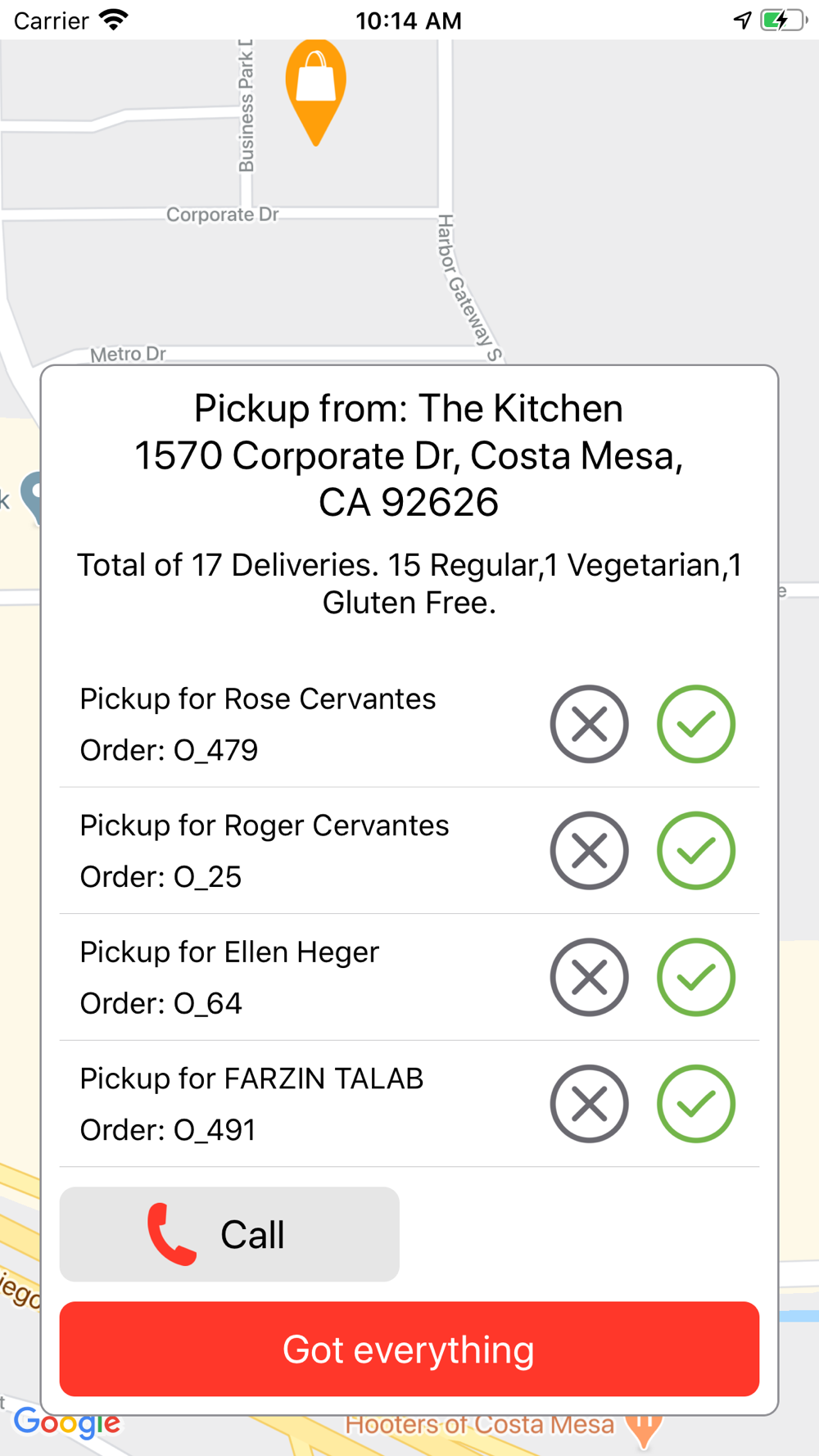
Task: Check off Roger Cervantes order O_25
Action: point(696,851)
